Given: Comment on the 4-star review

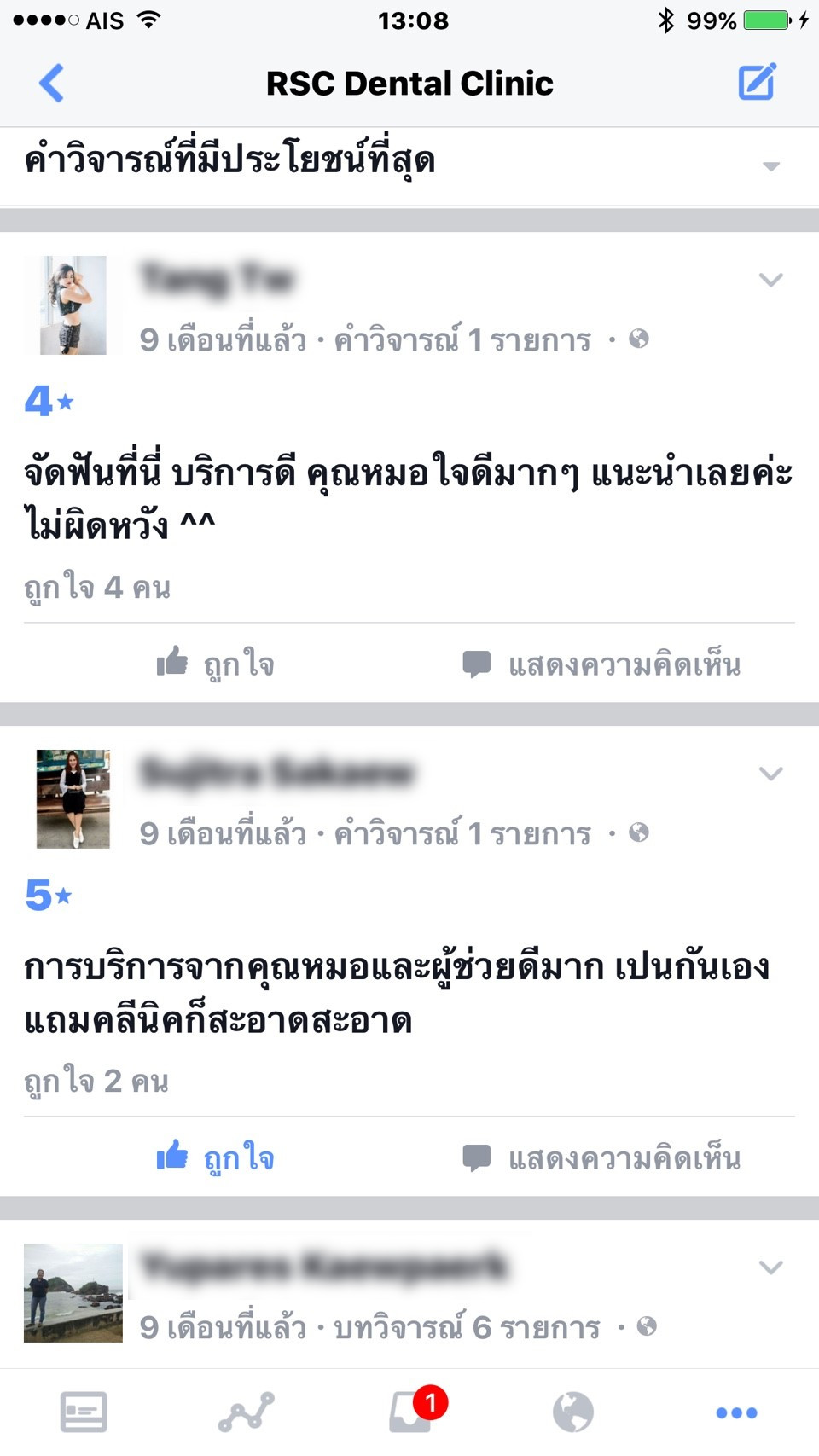Looking at the screenshot, I should click(x=601, y=664).
